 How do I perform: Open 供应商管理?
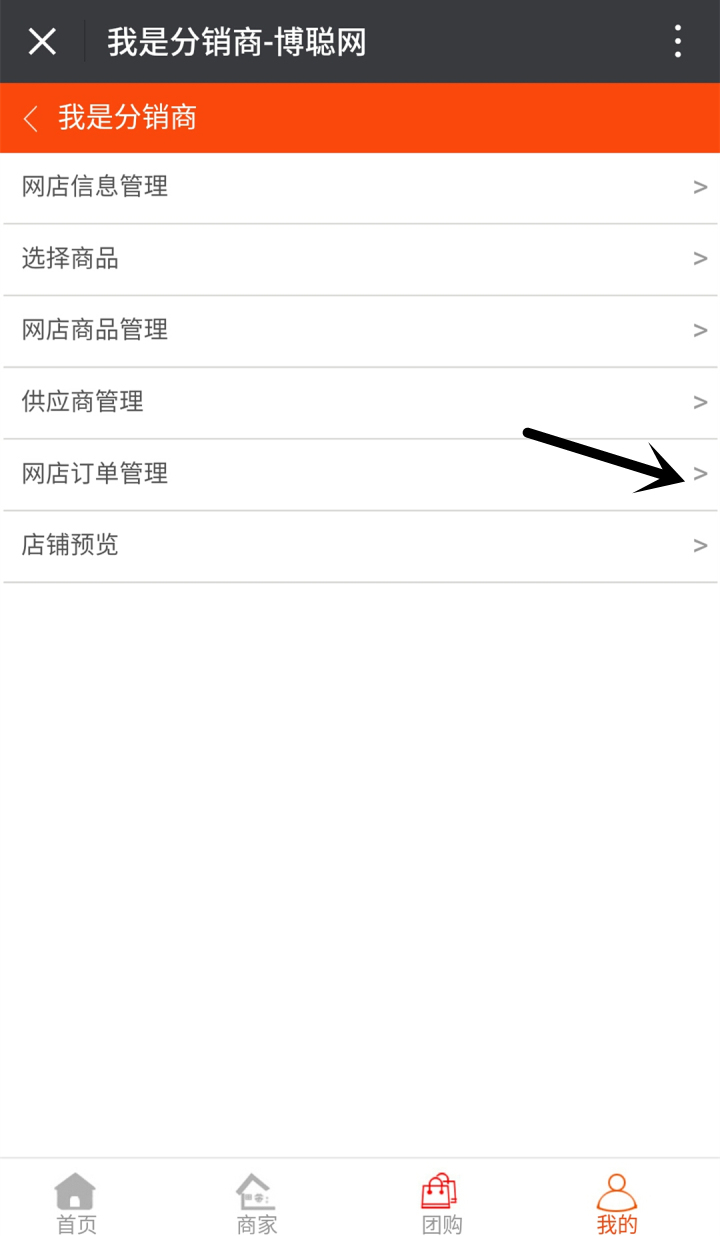pyautogui.click(x=360, y=403)
